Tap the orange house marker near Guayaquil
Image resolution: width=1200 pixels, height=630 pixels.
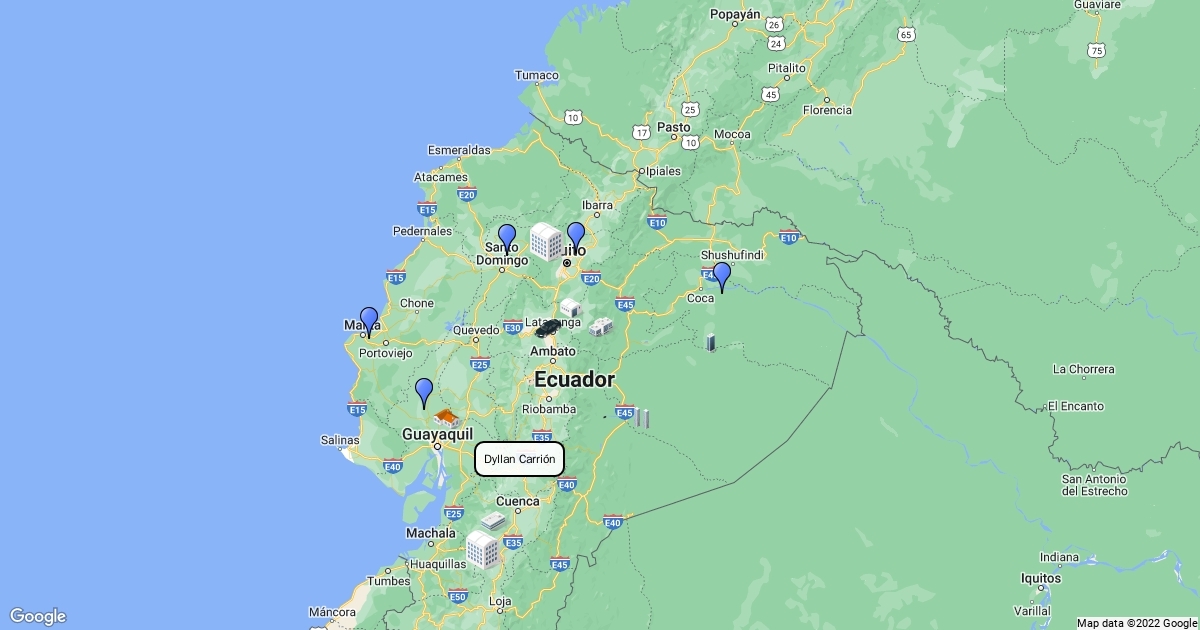446,417
